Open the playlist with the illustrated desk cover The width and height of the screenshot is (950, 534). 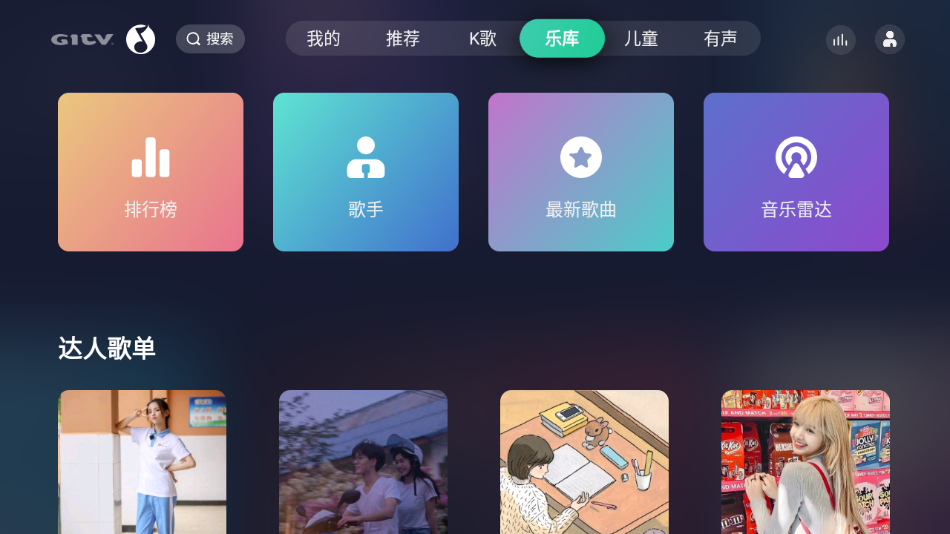pos(584,462)
